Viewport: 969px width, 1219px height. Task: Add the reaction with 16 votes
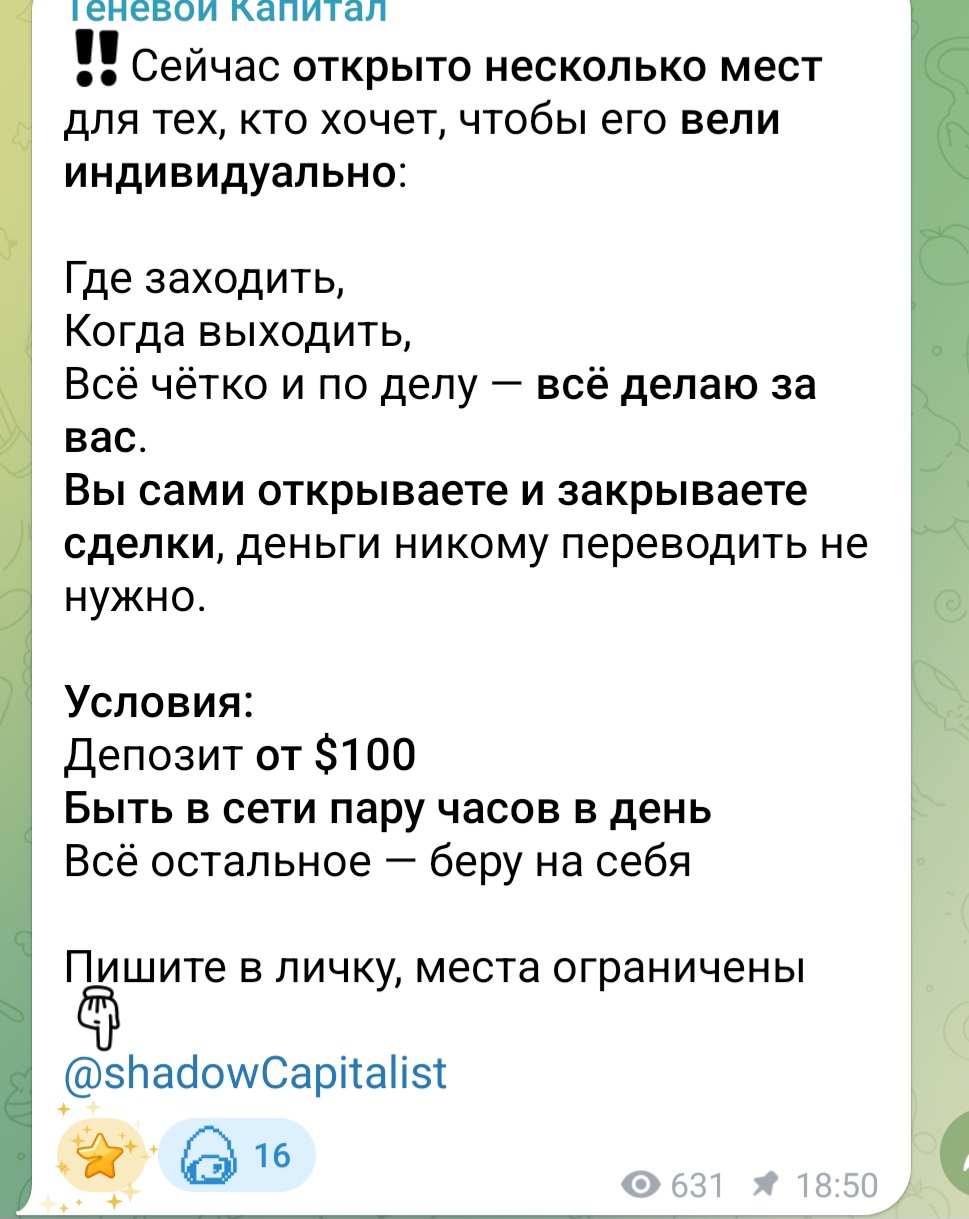click(237, 1158)
